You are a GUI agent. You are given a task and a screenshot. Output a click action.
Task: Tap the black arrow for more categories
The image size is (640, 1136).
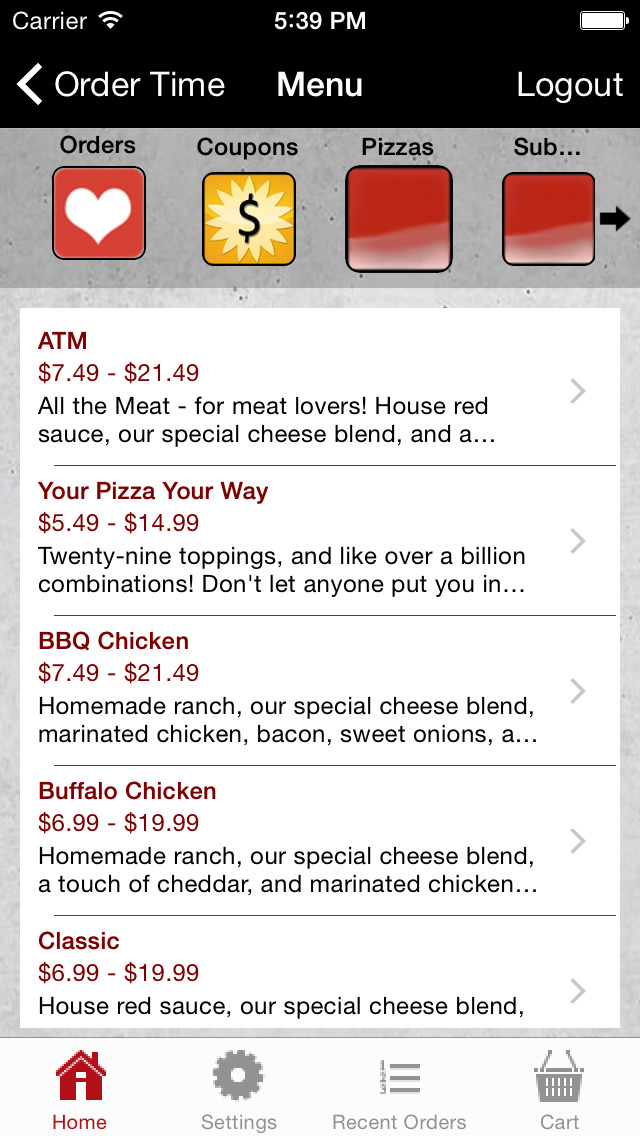click(x=615, y=218)
